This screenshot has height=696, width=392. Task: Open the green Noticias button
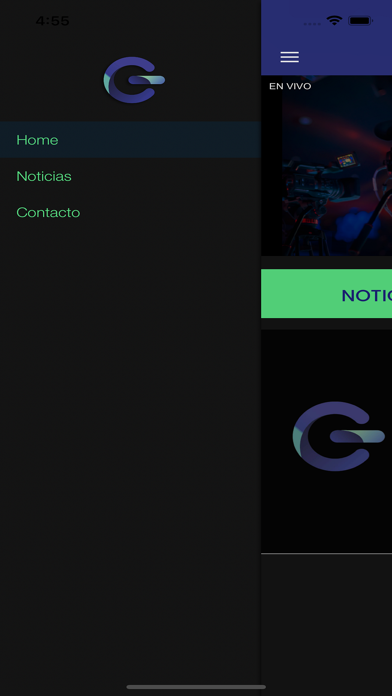point(326,293)
